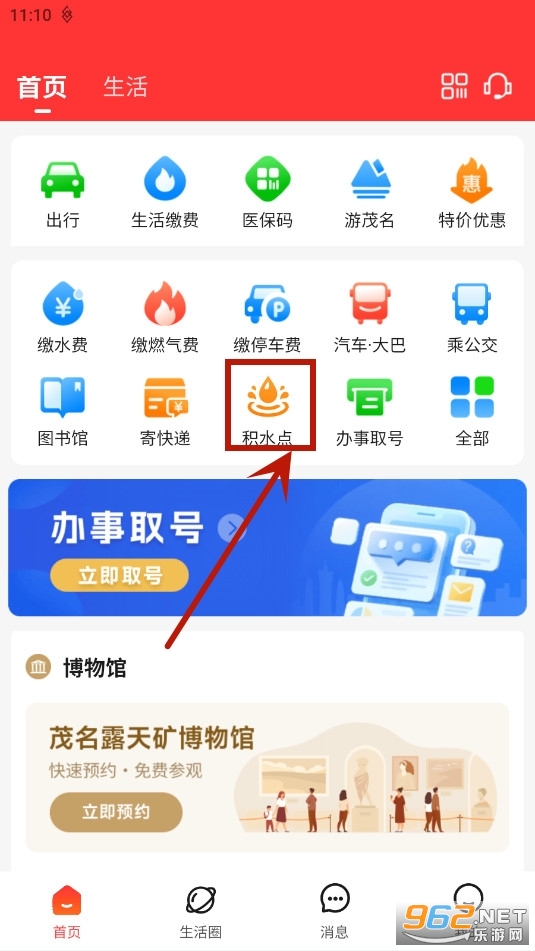The width and height of the screenshot is (535, 951).
Task: Open the QR scan icon
Action: pos(454,86)
